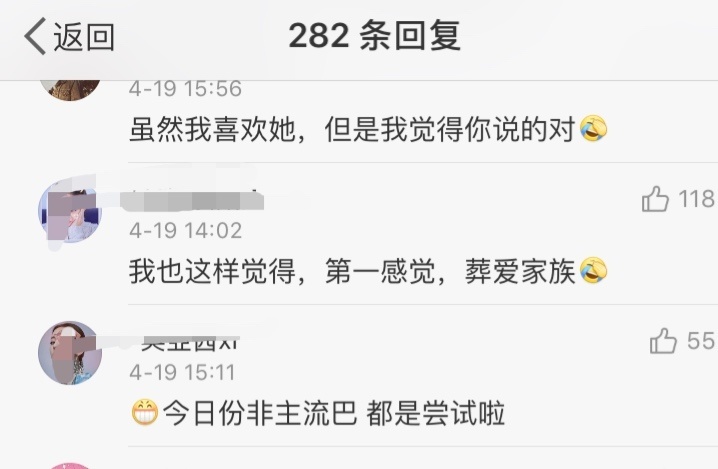Open avatar of the 葬爱家族 commenter

(70, 210)
